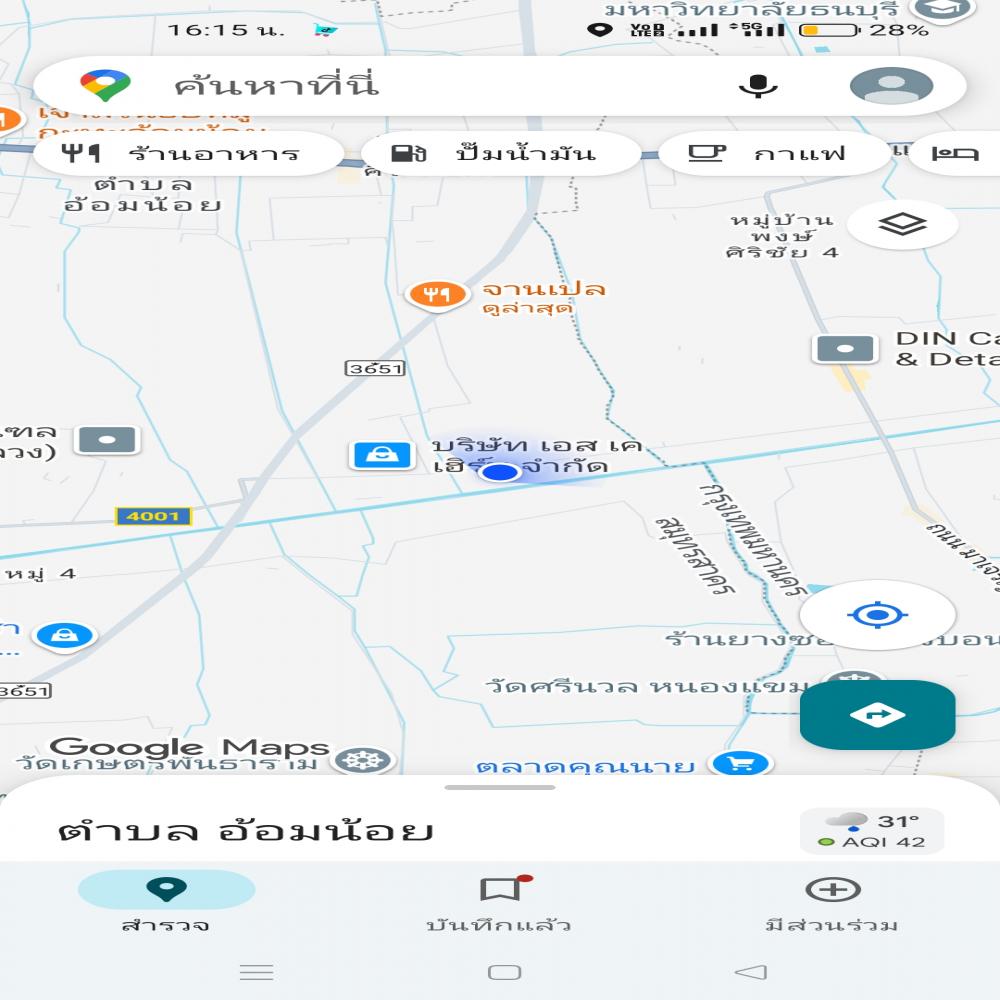Image resolution: width=1000 pixels, height=1000 pixels.
Task: Select the กาแฟ chip
Action: click(x=773, y=154)
